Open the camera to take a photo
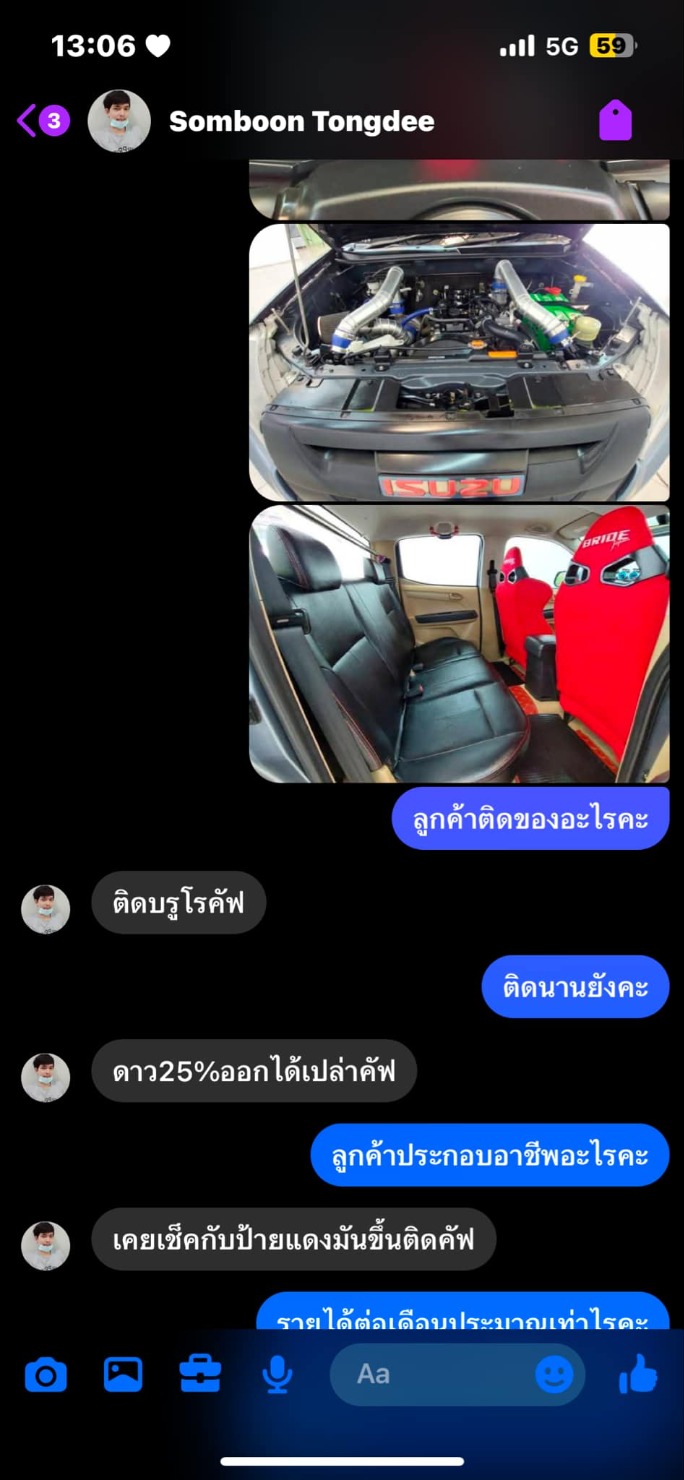The image size is (684, 1480). 46,1375
